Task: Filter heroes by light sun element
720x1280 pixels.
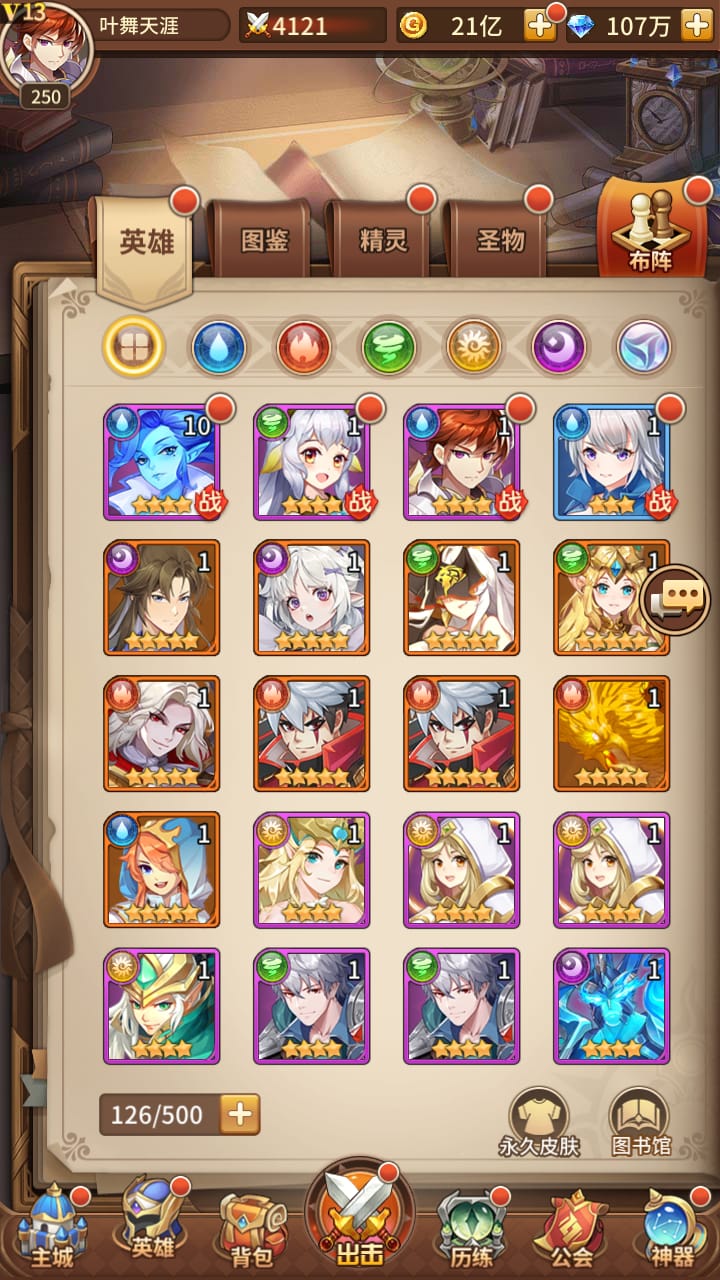Action: 474,347
